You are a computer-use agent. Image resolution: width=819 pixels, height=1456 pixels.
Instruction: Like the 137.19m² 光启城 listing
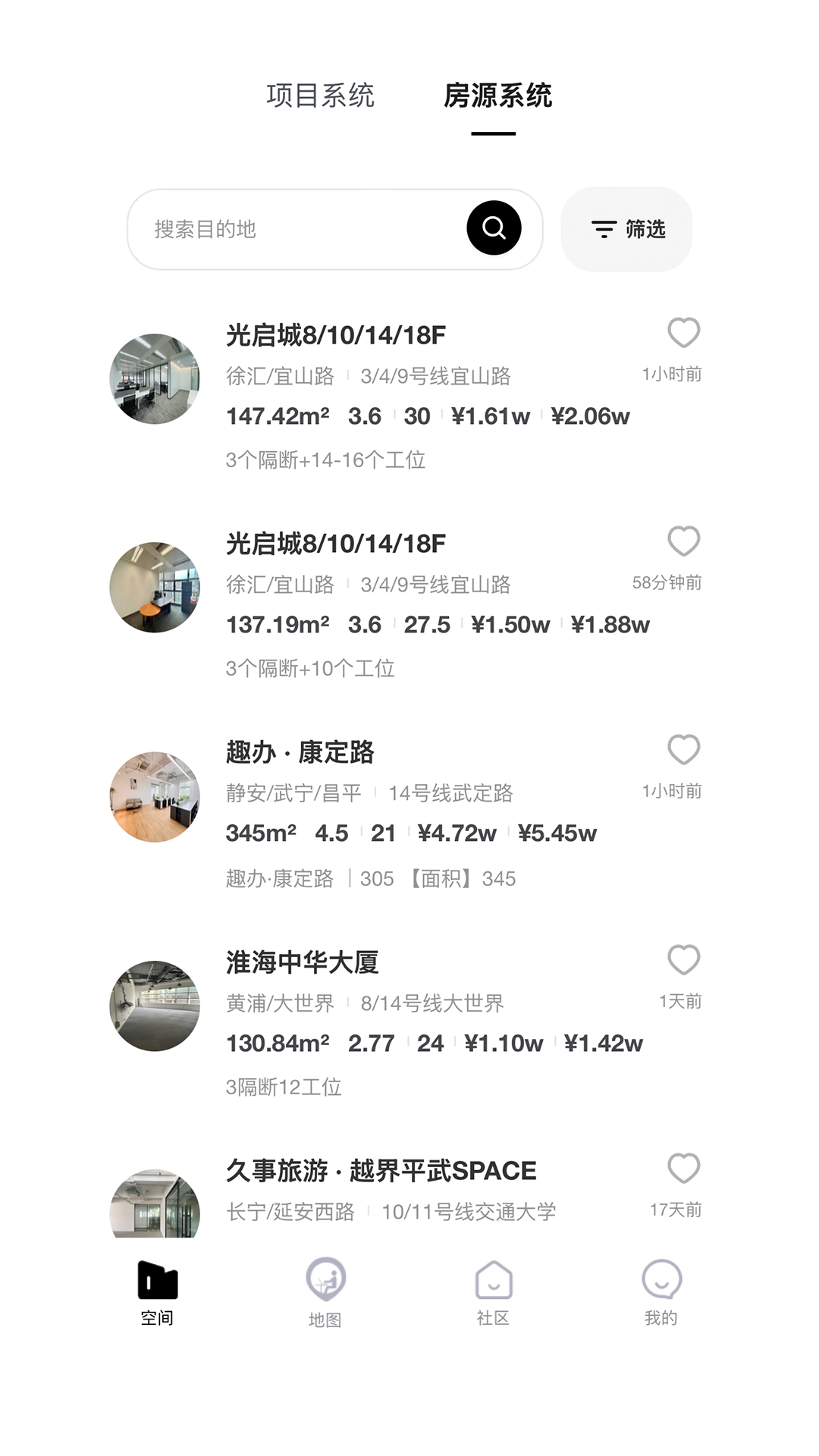683,541
